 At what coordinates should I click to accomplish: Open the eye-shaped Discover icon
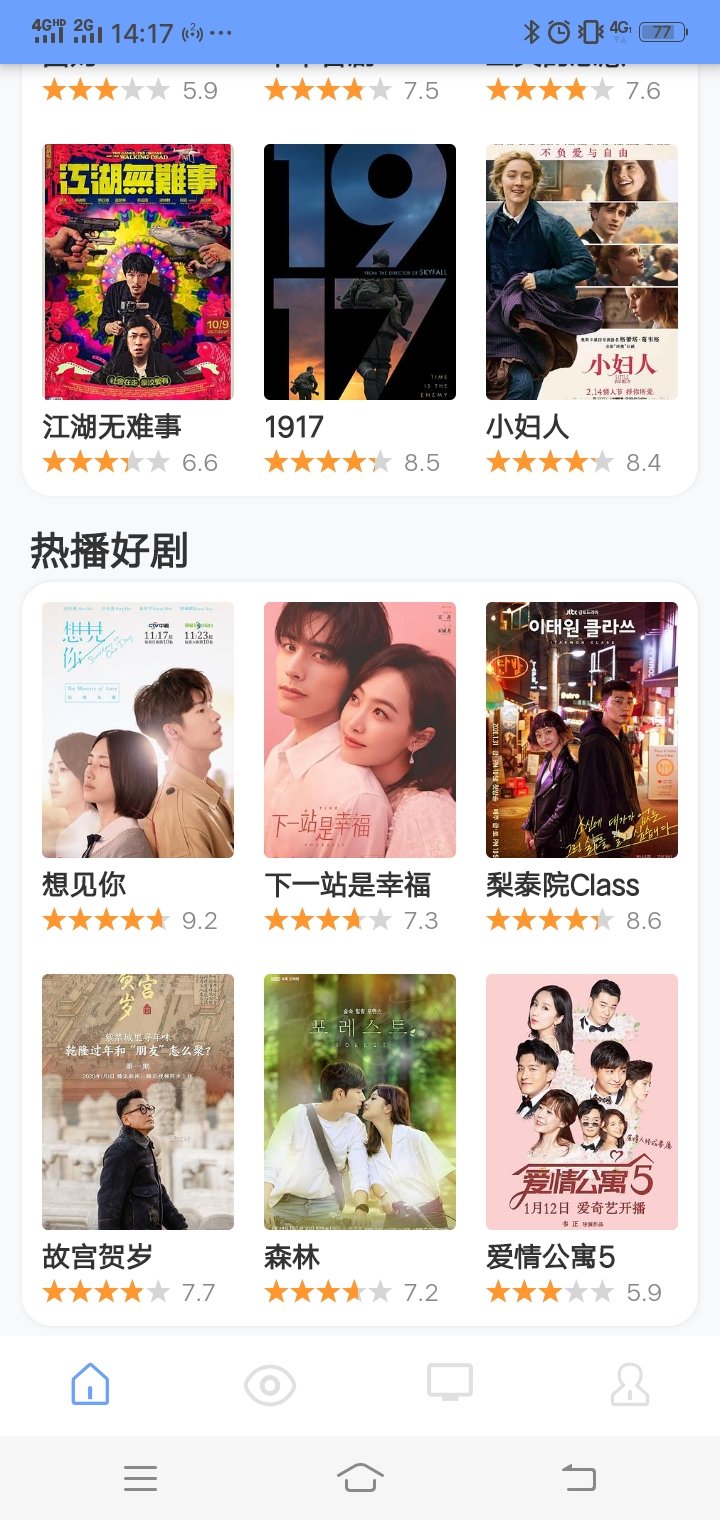[x=269, y=1384]
